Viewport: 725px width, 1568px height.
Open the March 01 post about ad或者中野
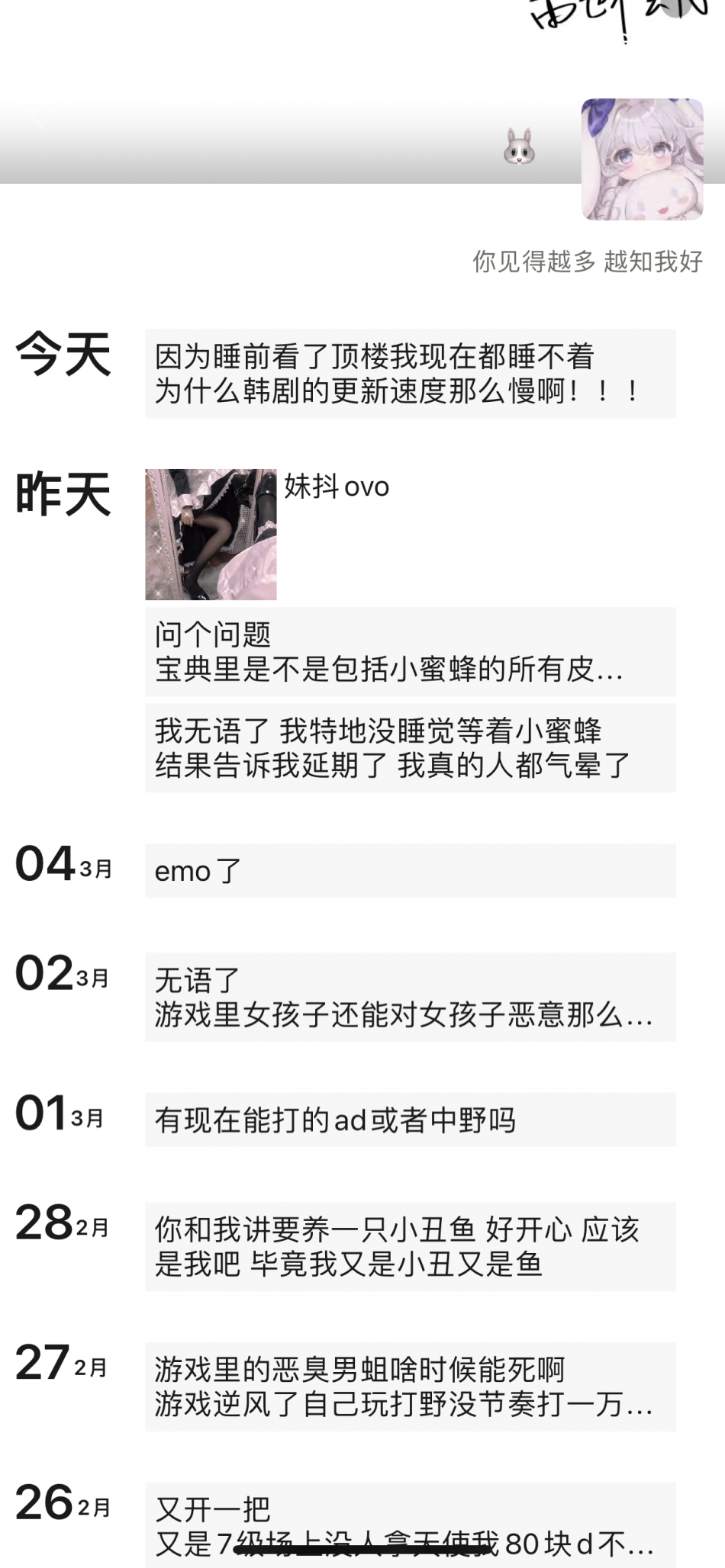coord(410,1120)
